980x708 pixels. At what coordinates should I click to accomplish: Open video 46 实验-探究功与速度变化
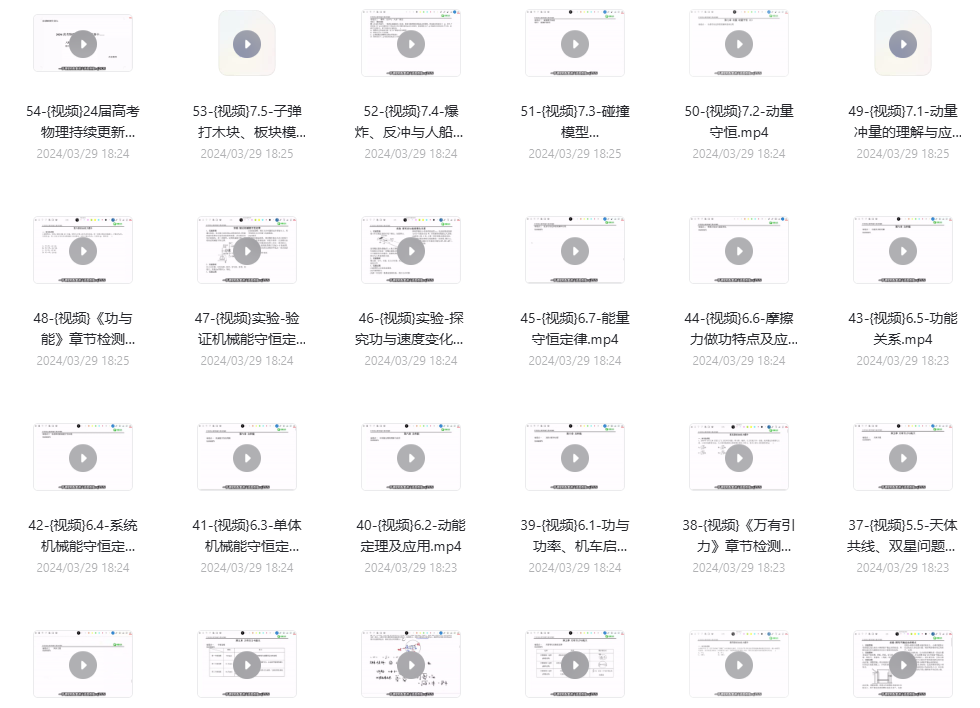pyautogui.click(x=411, y=251)
